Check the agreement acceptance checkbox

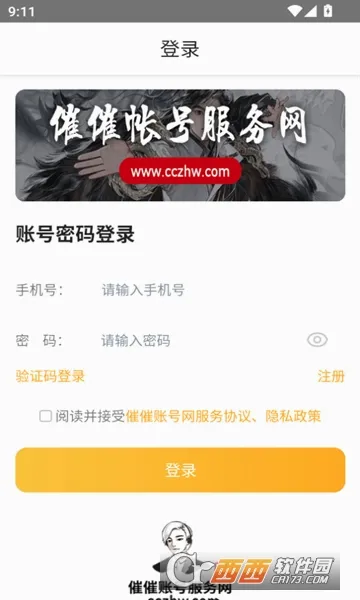pos(46,416)
